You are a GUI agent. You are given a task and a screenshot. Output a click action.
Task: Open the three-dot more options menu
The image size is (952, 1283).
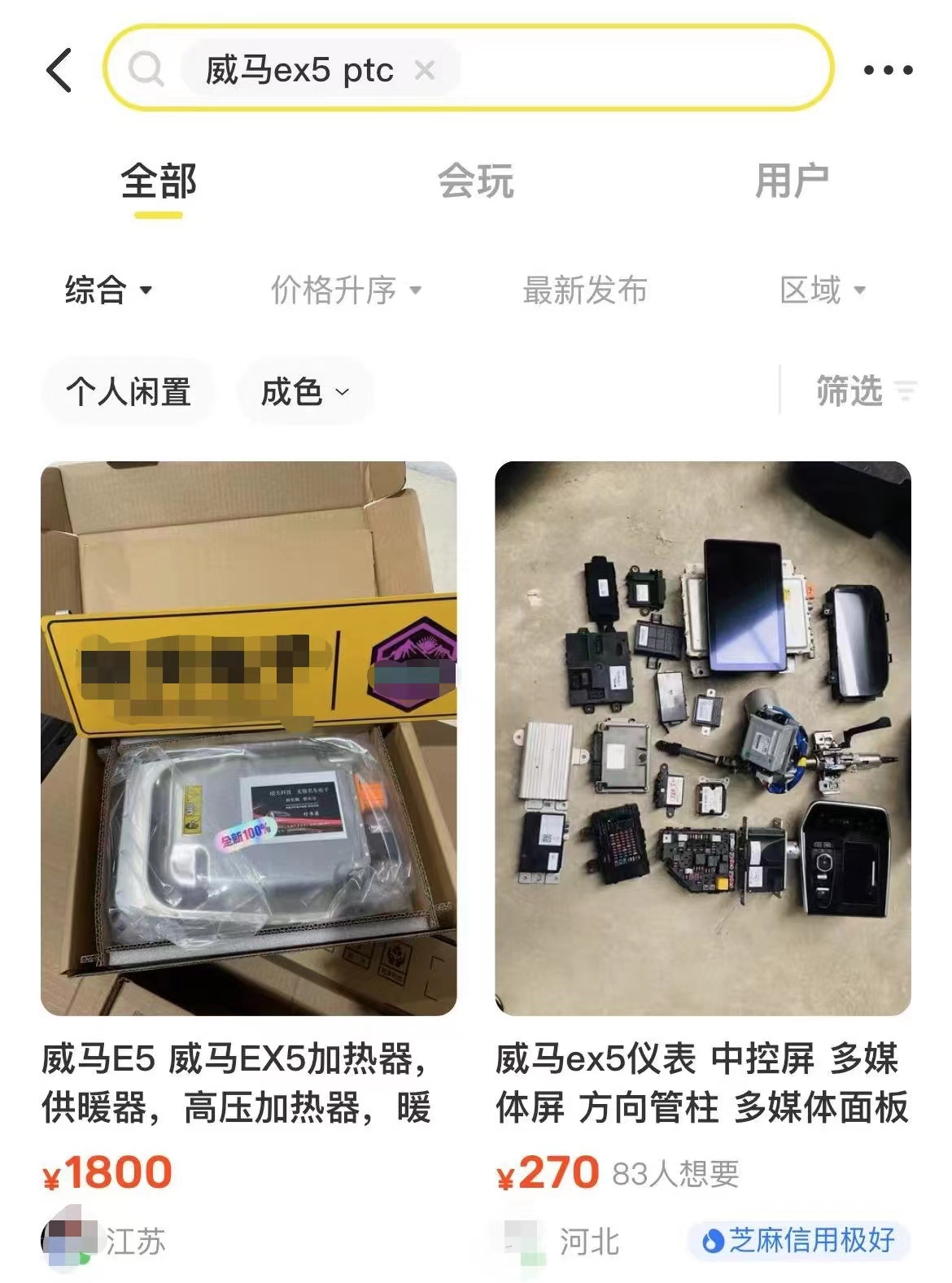pos(889,69)
